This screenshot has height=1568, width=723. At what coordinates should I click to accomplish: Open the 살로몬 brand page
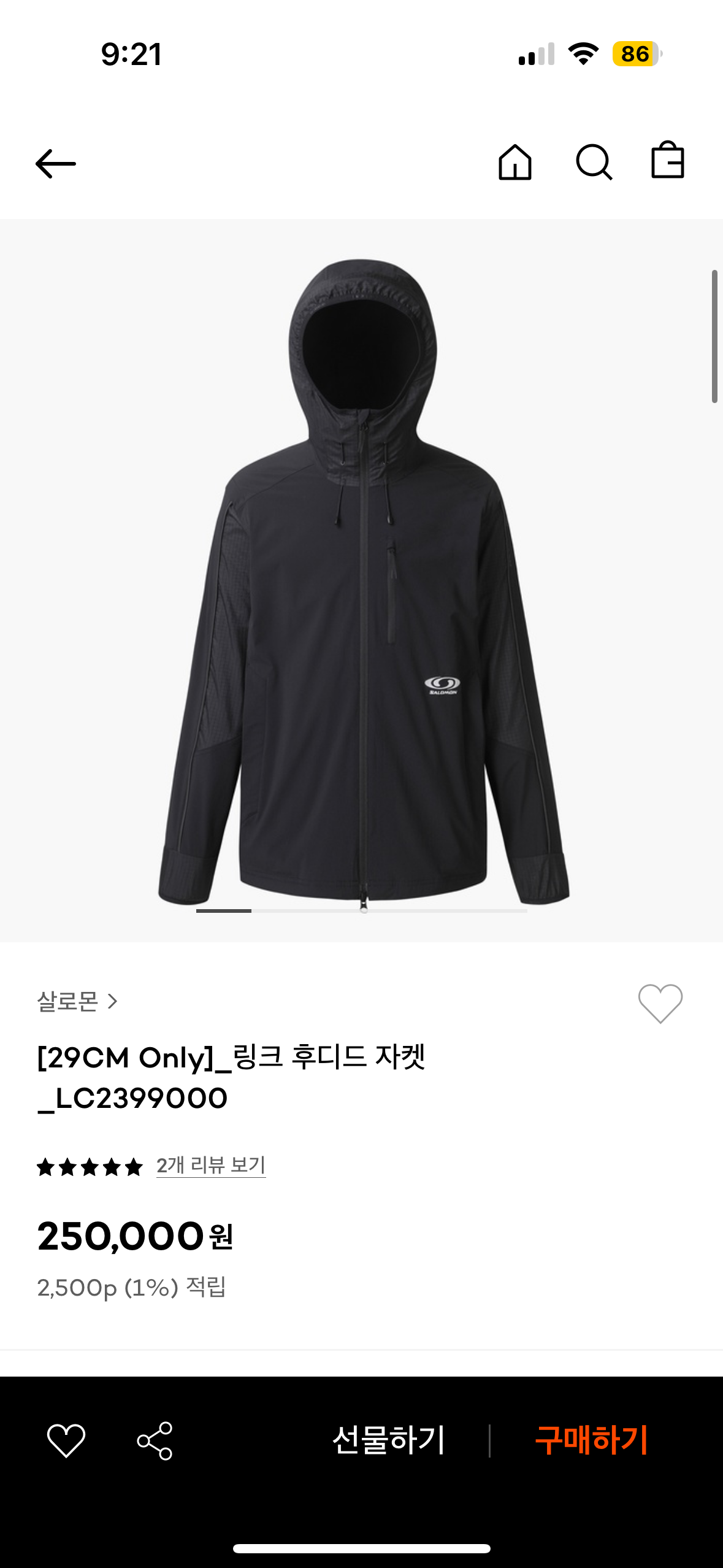[77, 1002]
